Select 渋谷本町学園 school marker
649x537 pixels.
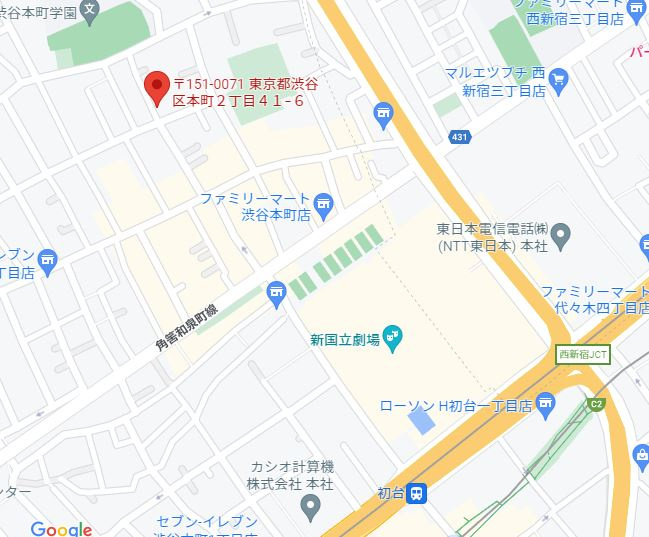pyautogui.click(x=92, y=13)
